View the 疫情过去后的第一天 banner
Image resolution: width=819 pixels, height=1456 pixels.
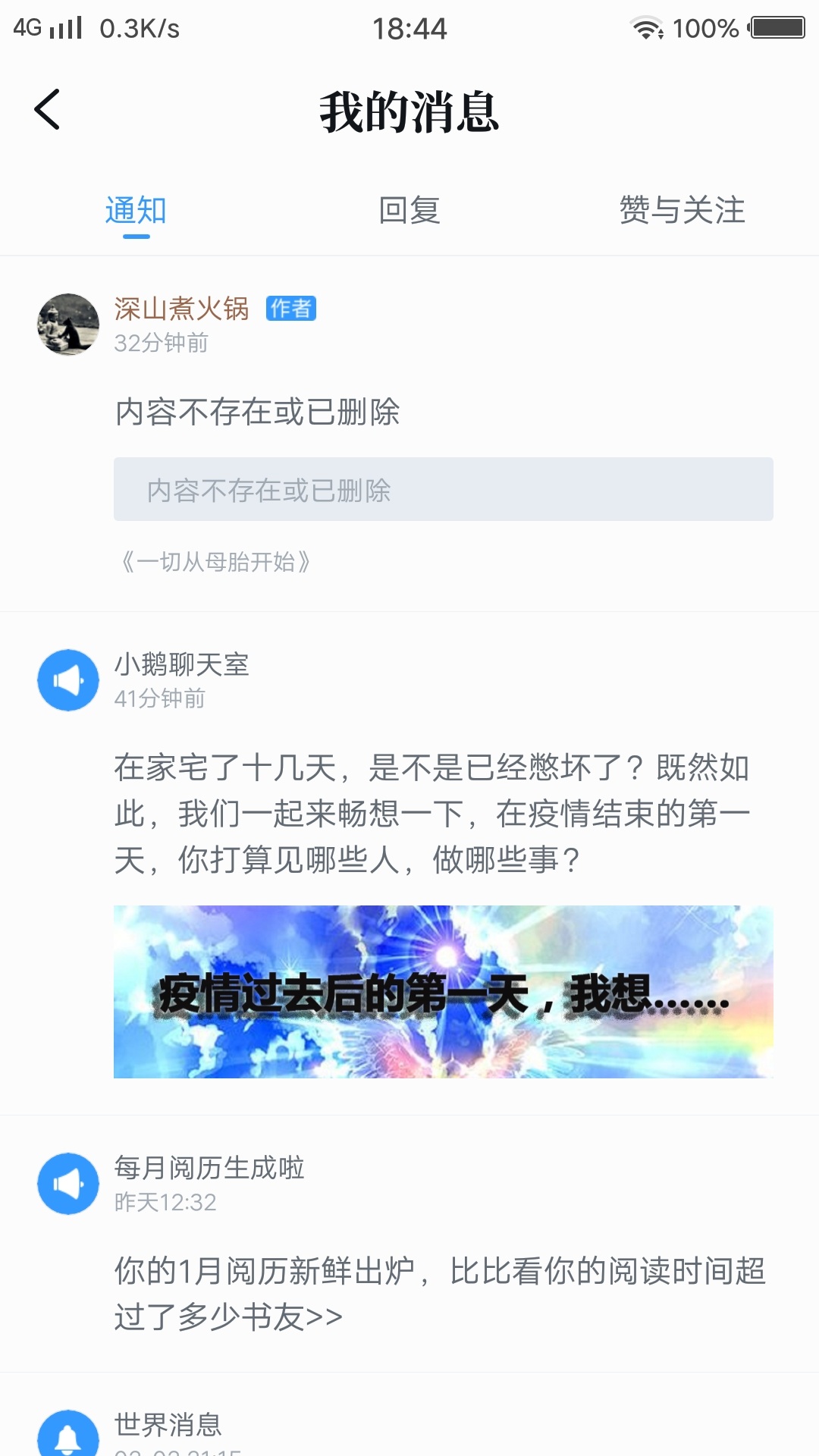(444, 992)
